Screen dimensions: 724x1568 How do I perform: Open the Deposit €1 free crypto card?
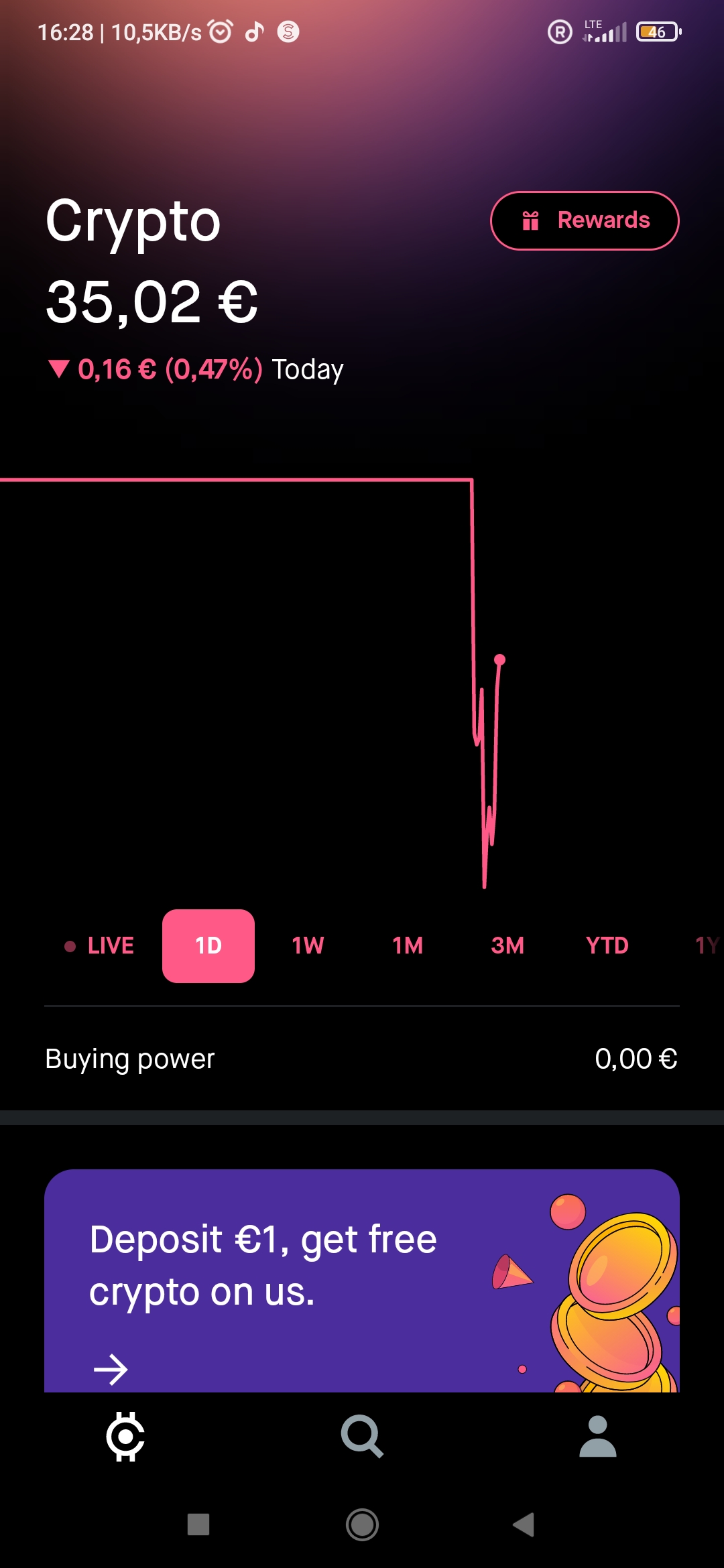click(x=362, y=1281)
